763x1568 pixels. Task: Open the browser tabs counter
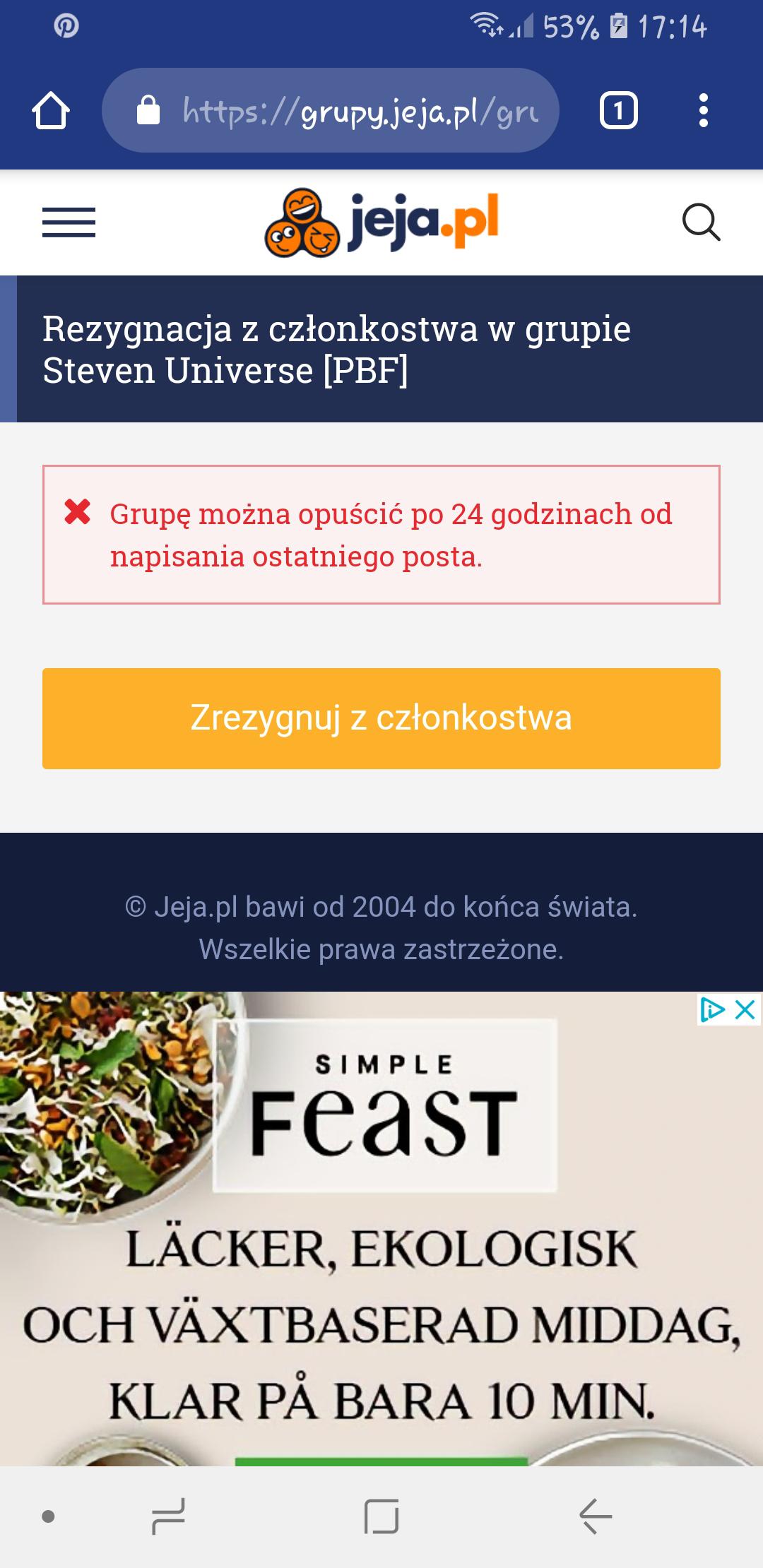pos(618,111)
